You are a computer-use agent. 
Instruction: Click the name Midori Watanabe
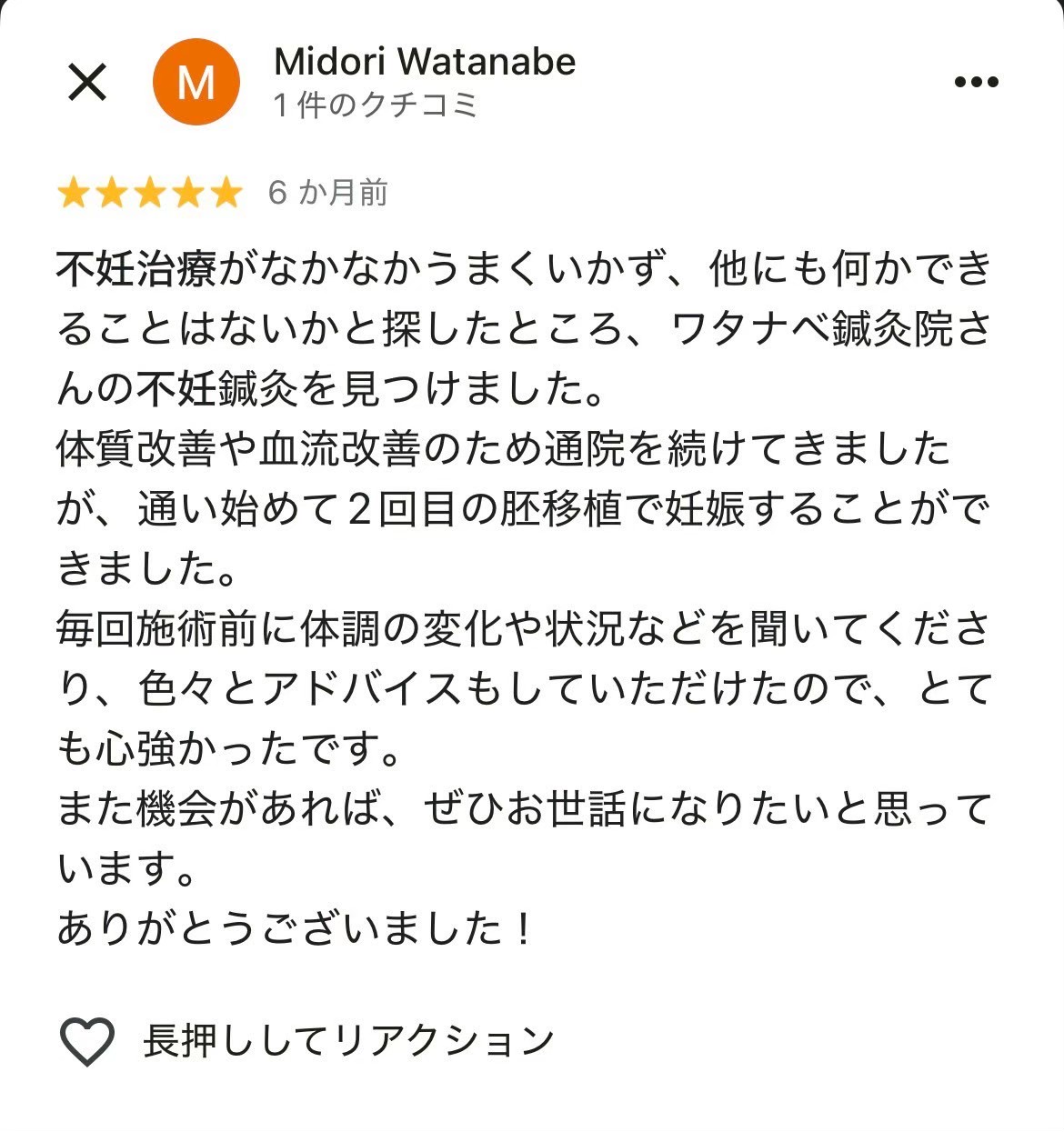(x=423, y=62)
